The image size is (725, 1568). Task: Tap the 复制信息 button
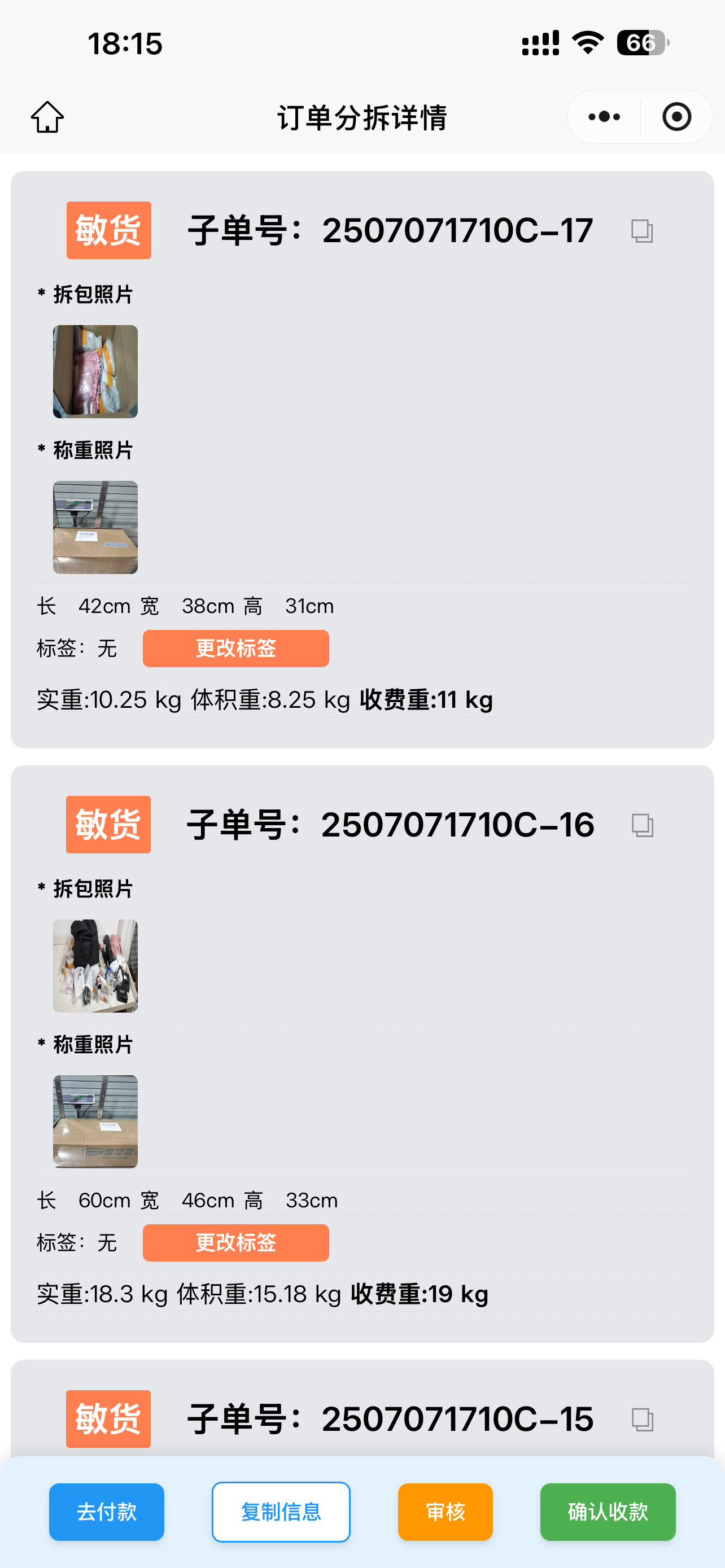pyautogui.click(x=281, y=1512)
